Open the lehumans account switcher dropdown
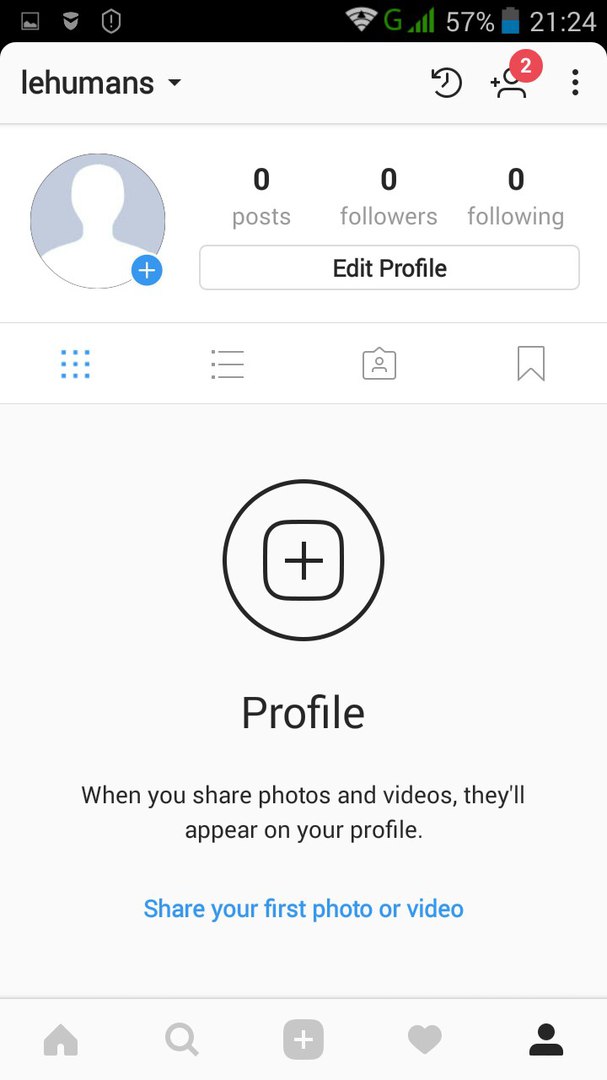 [x=101, y=83]
